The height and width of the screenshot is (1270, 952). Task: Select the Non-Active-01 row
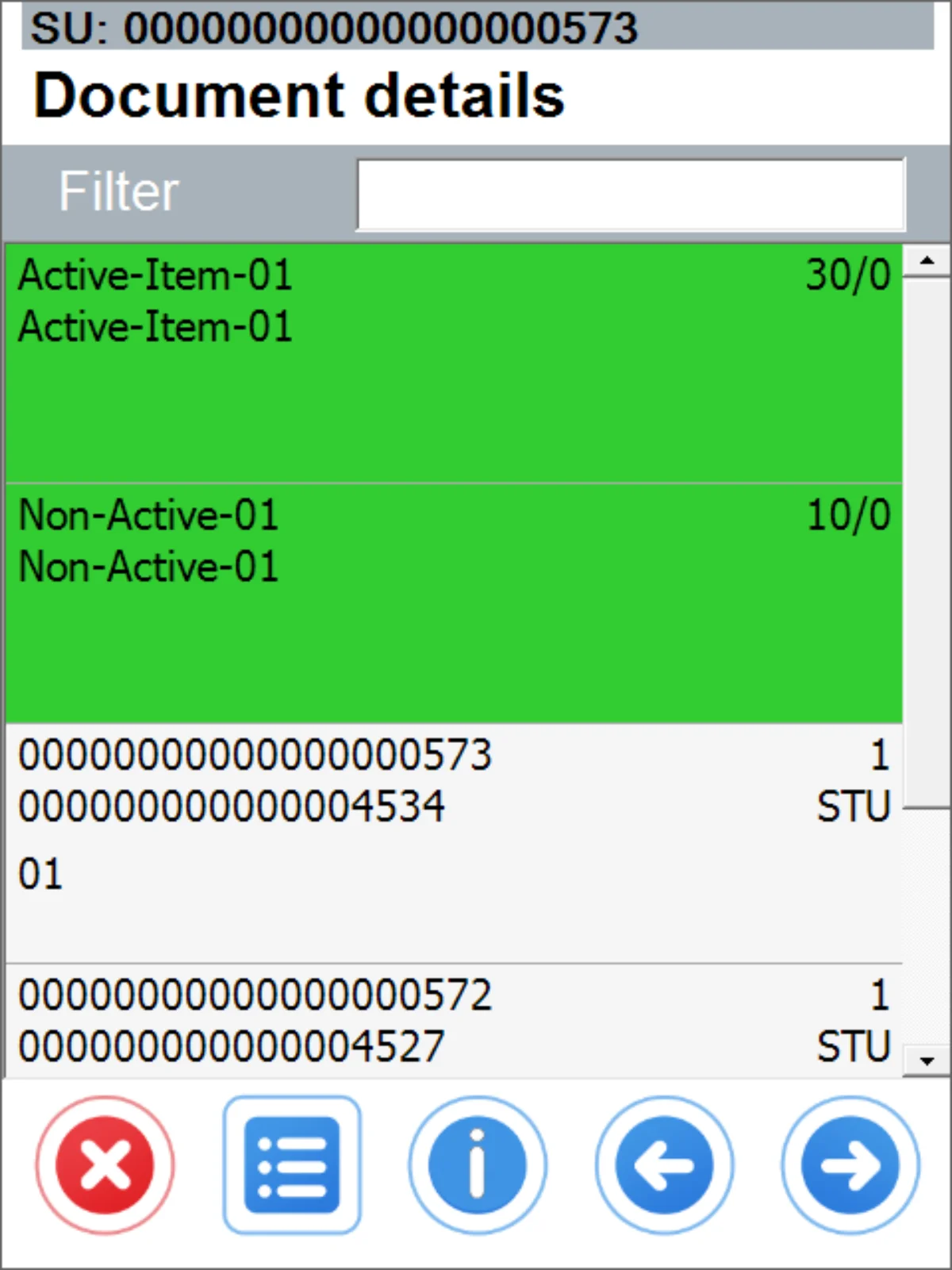pos(452,603)
